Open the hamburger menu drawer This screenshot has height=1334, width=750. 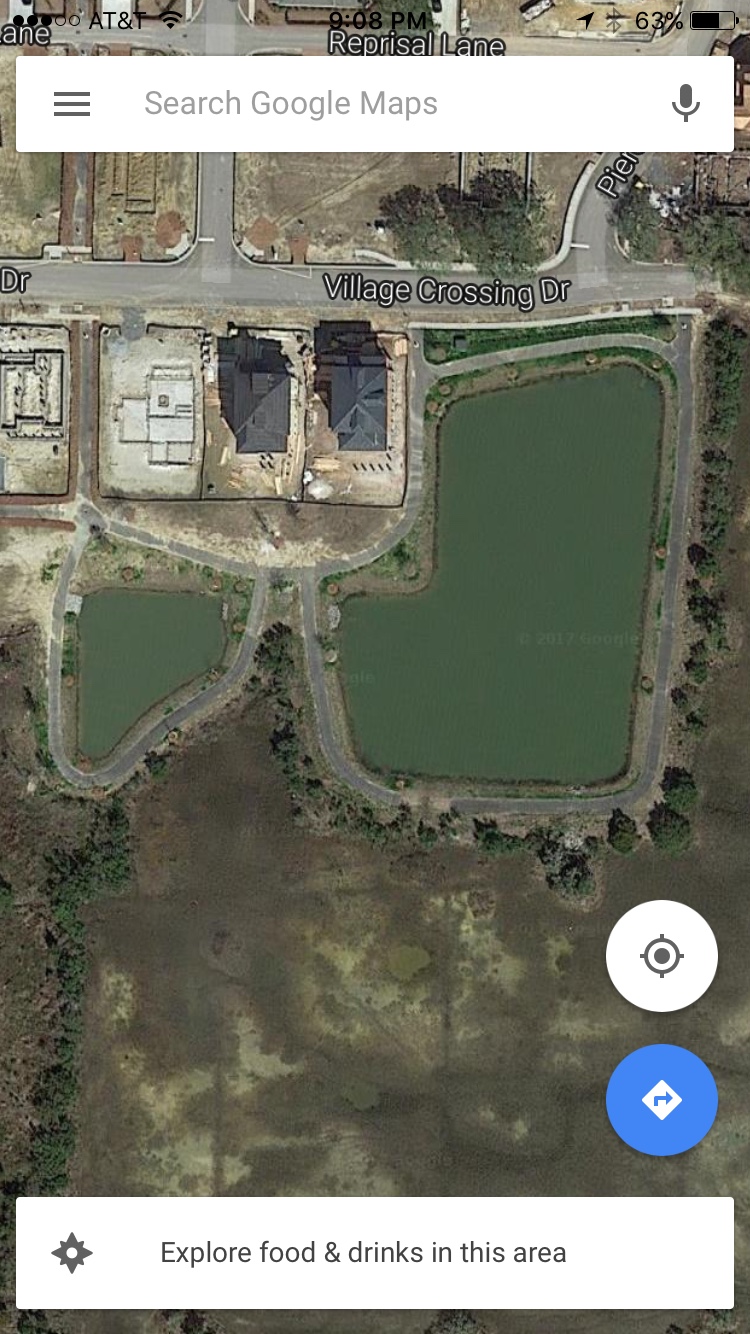(72, 104)
